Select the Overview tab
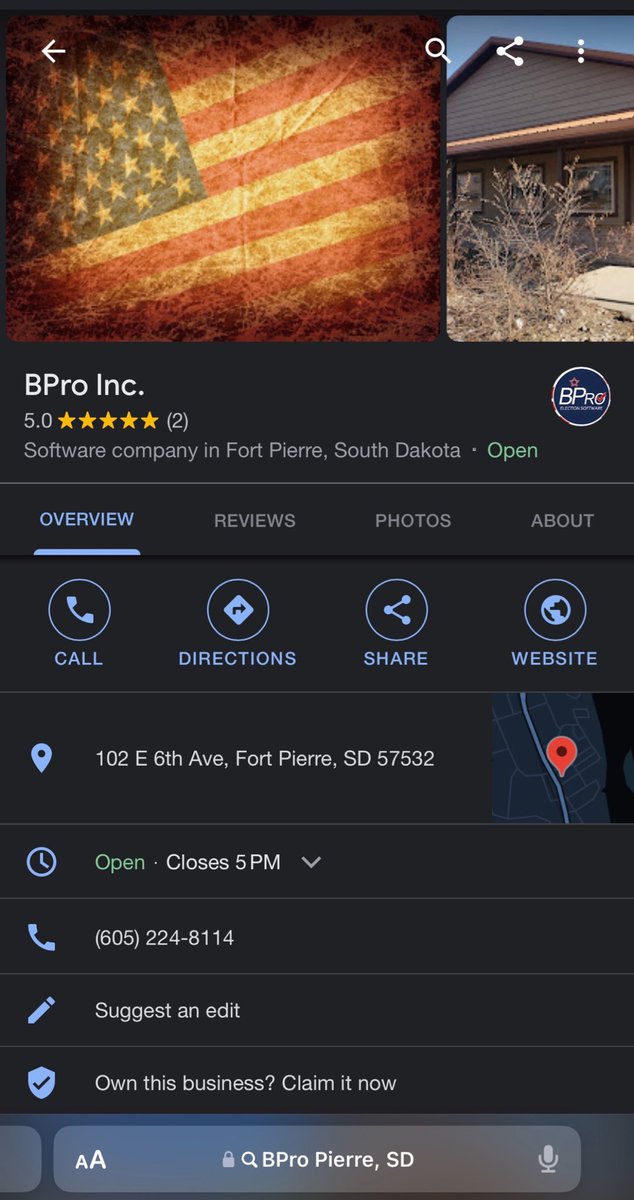Image resolution: width=634 pixels, height=1200 pixels. click(x=86, y=519)
